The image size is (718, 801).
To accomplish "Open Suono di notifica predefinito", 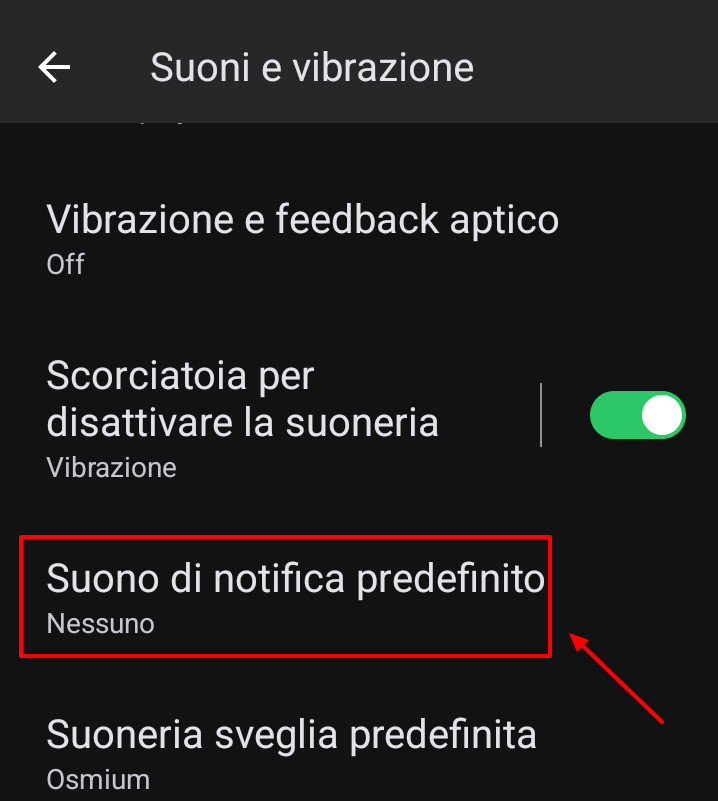I will tap(295, 596).
